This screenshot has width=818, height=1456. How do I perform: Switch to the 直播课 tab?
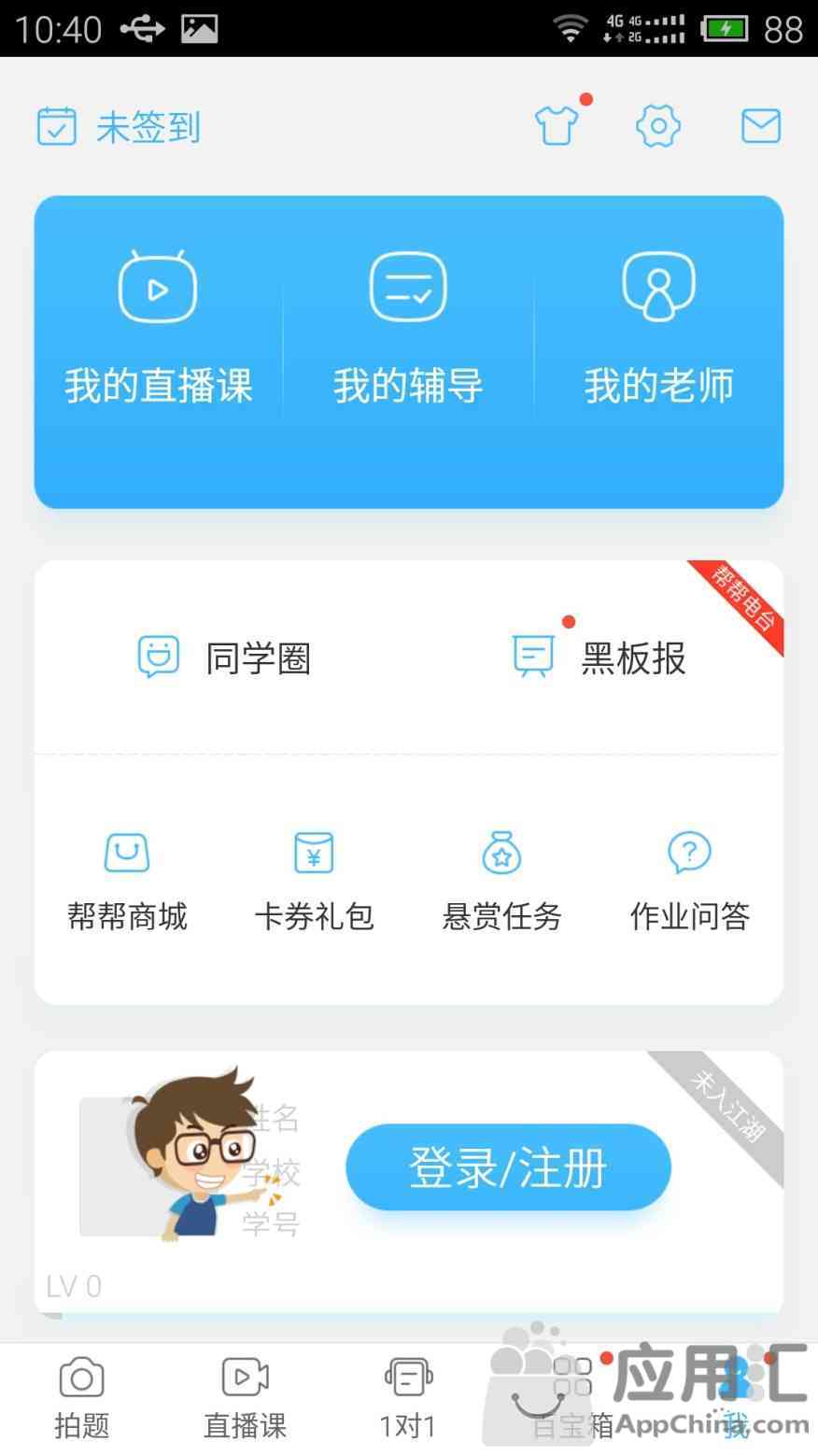tap(245, 1397)
